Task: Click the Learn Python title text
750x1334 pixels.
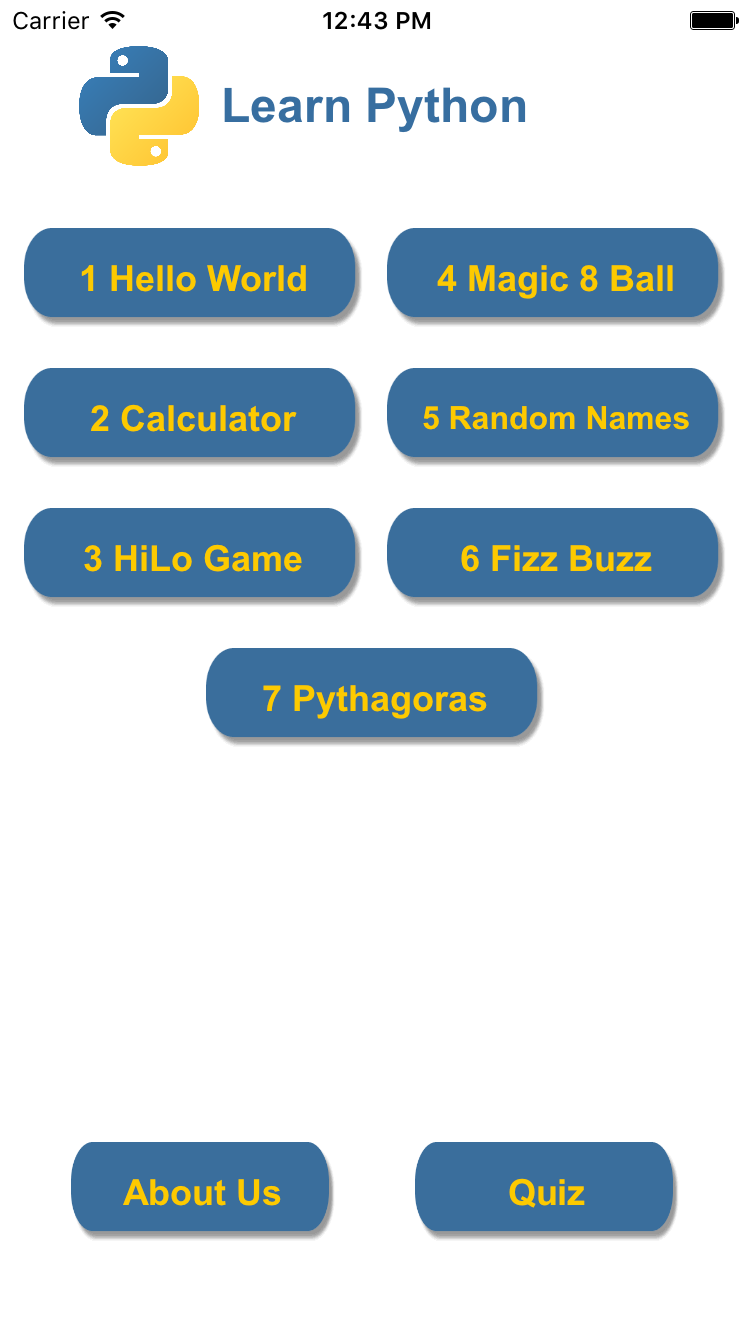Action: point(375,105)
